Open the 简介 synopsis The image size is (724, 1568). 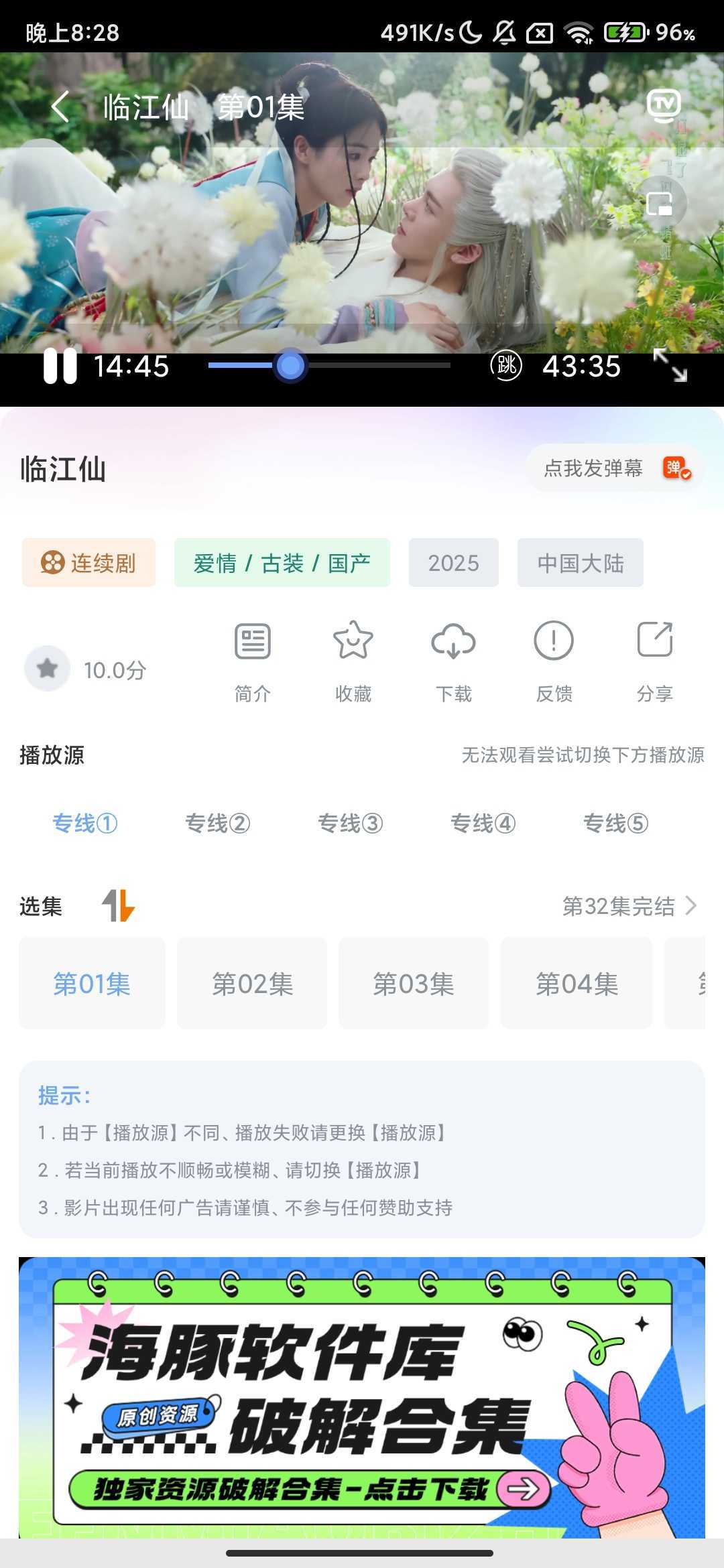pos(253,661)
